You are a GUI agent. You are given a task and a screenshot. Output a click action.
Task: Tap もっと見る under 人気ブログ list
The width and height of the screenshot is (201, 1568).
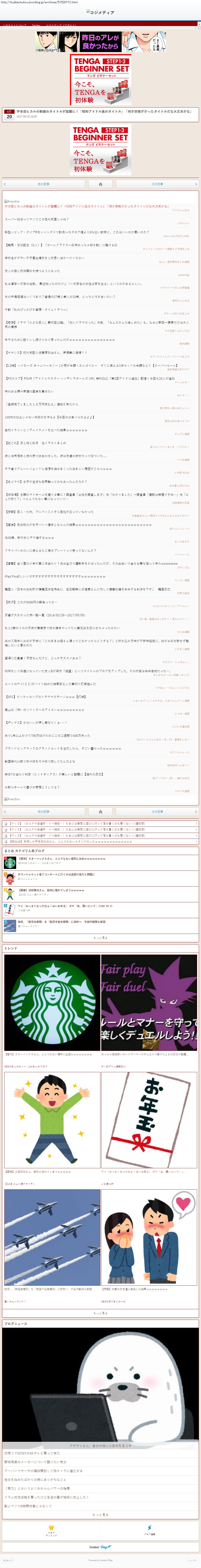[x=100, y=937]
